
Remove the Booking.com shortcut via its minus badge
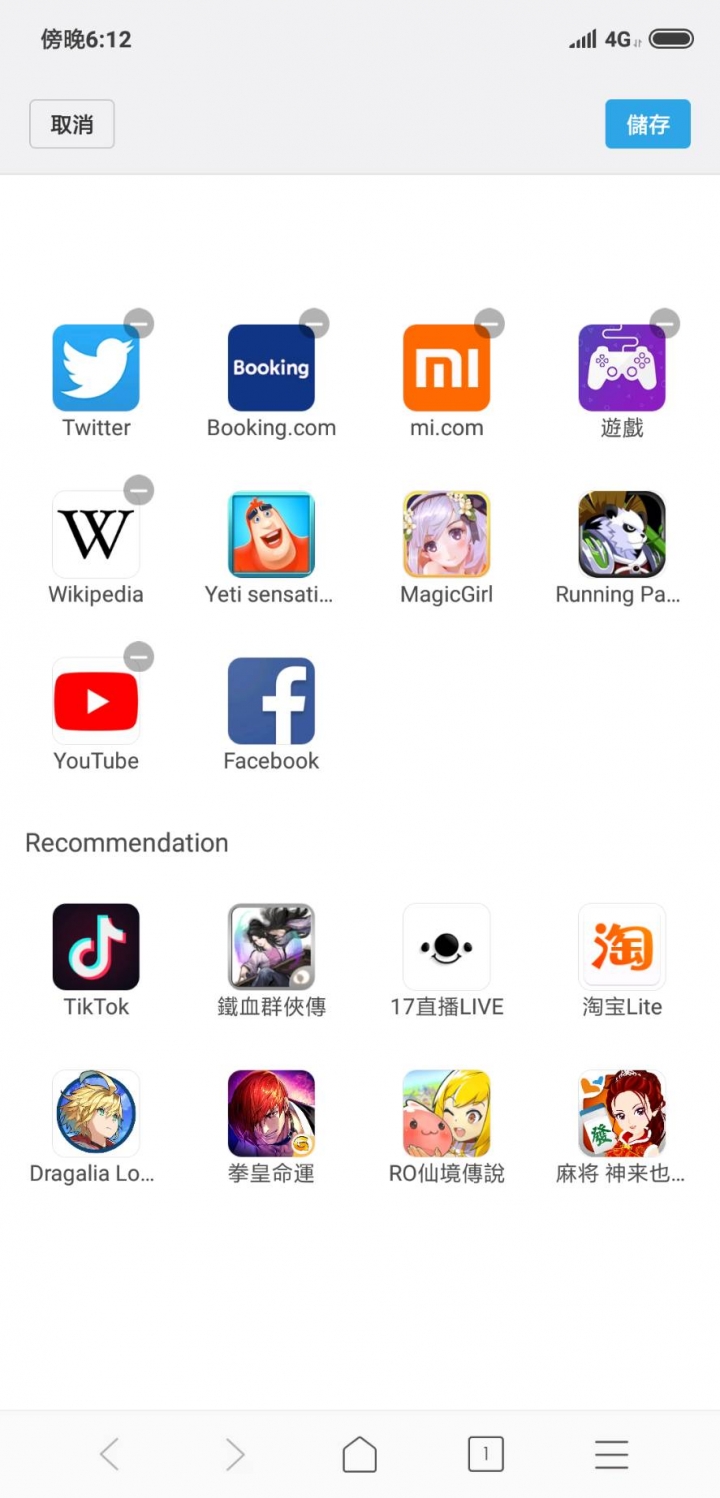point(314,323)
